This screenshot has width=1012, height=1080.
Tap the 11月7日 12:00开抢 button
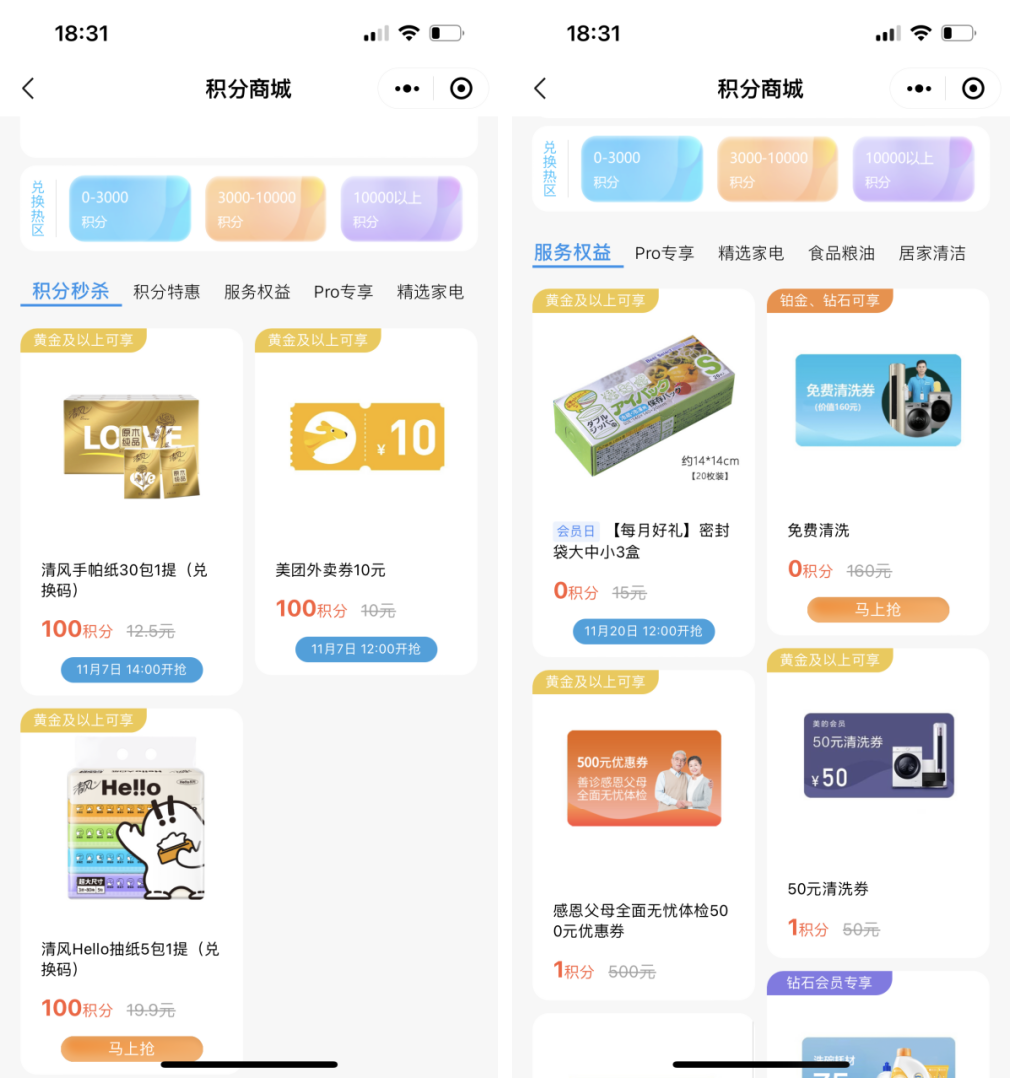[366, 649]
